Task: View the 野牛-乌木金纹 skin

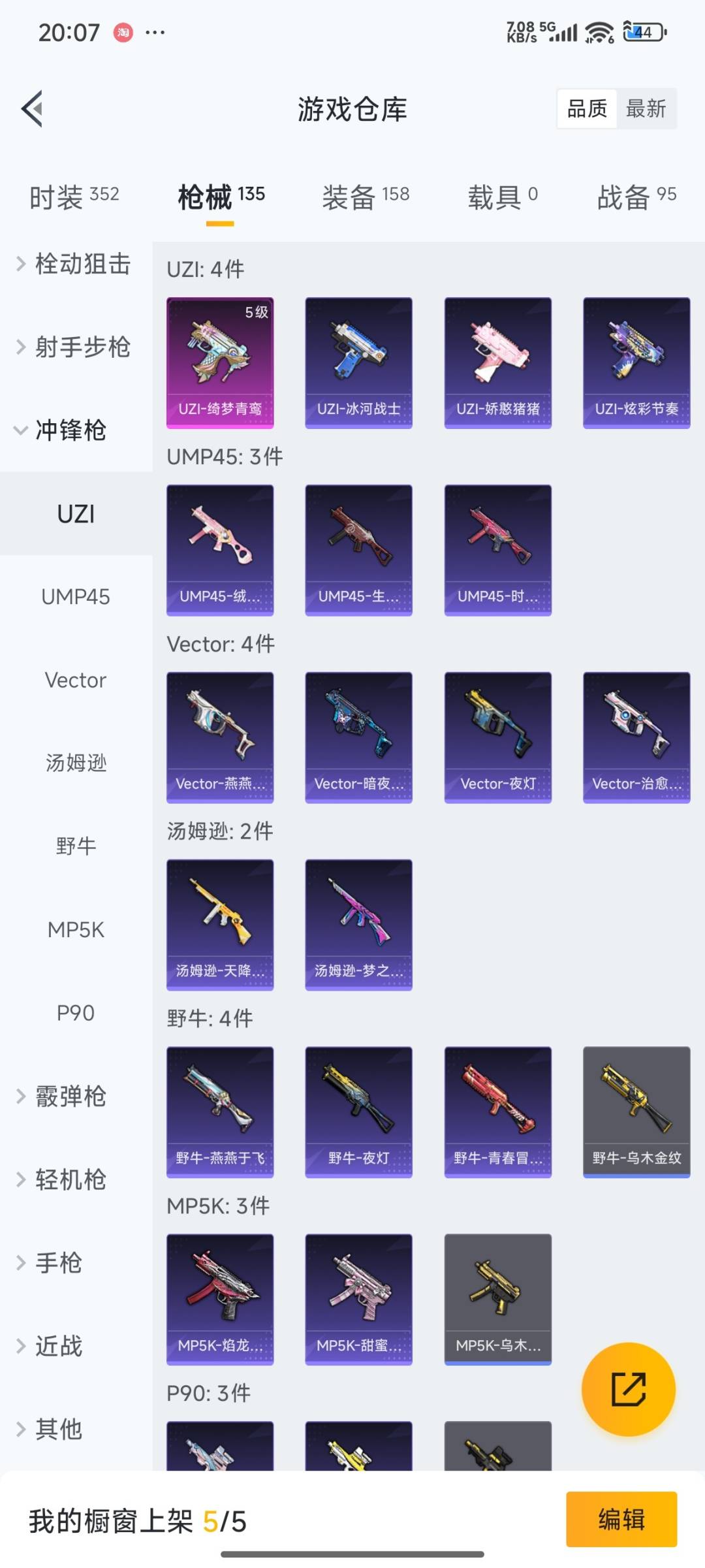Action: click(x=636, y=1111)
